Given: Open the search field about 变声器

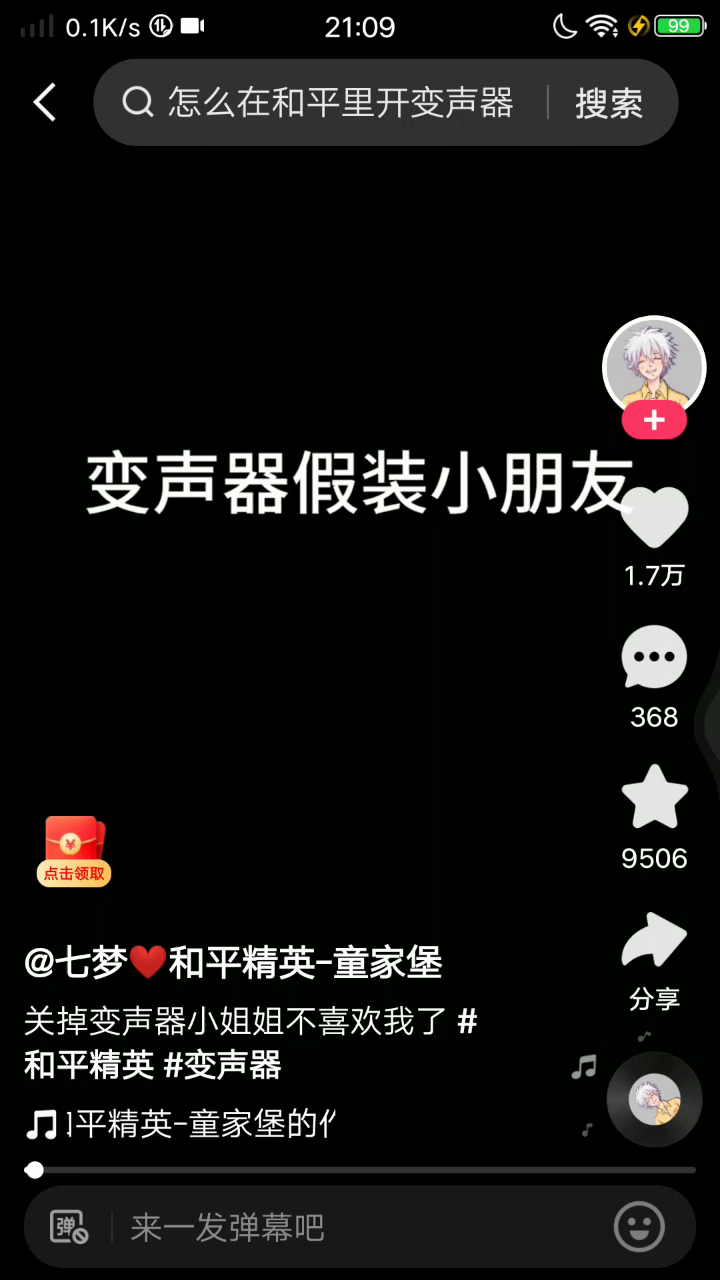Looking at the screenshot, I should click(320, 102).
